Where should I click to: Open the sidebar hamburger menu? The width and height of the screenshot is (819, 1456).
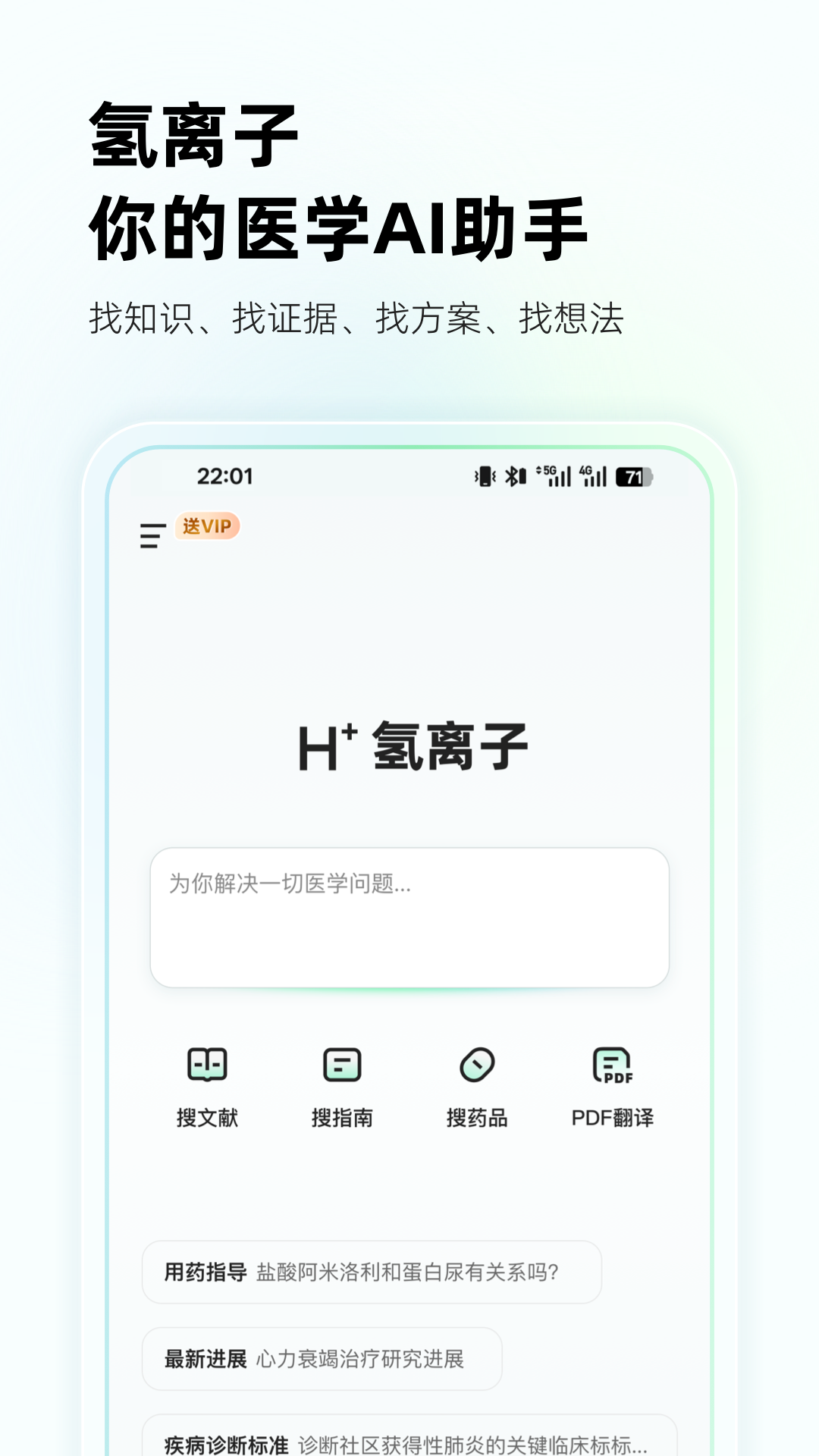pyautogui.click(x=150, y=536)
